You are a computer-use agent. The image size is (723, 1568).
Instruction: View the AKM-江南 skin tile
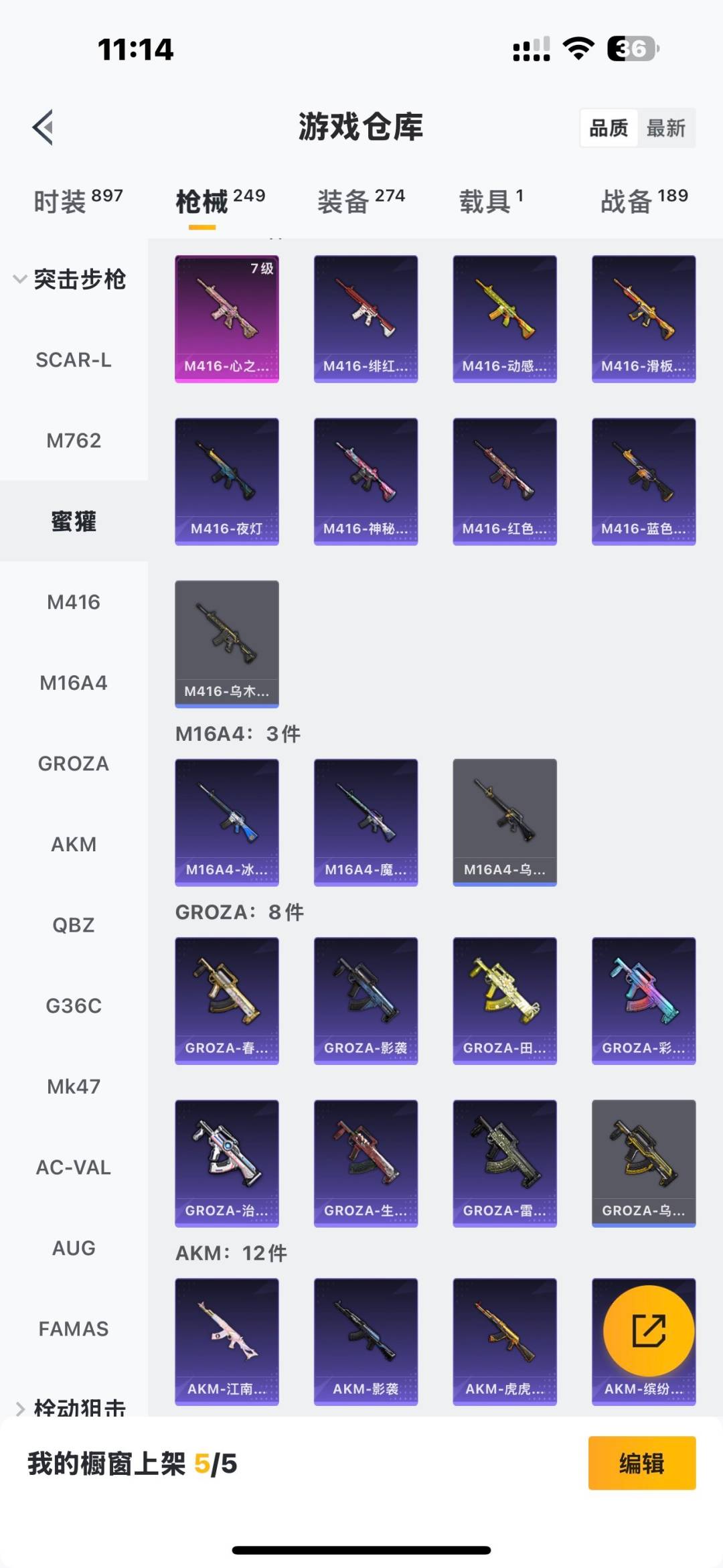(227, 1341)
